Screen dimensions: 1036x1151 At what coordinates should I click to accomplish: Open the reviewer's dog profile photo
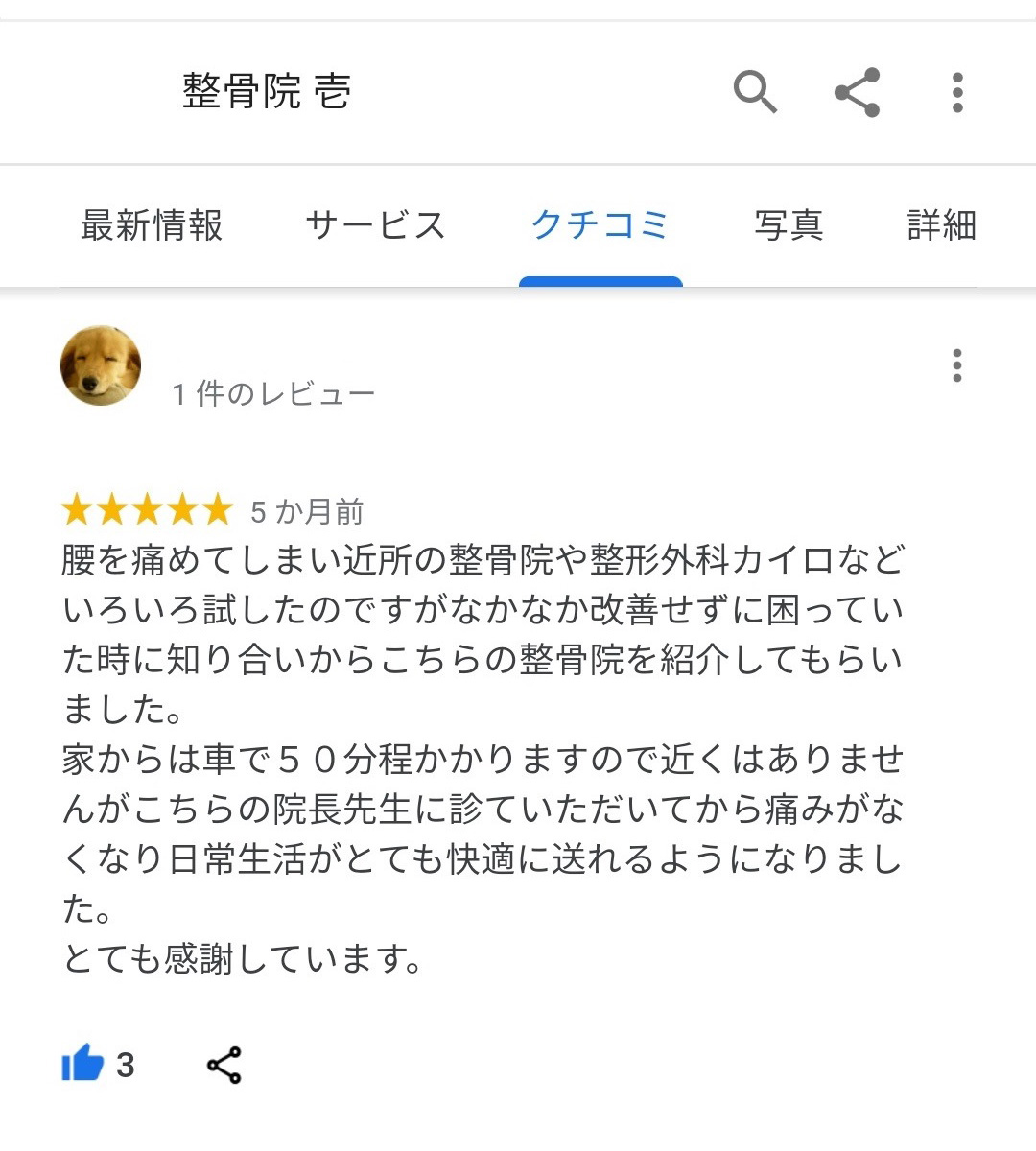click(x=101, y=365)
